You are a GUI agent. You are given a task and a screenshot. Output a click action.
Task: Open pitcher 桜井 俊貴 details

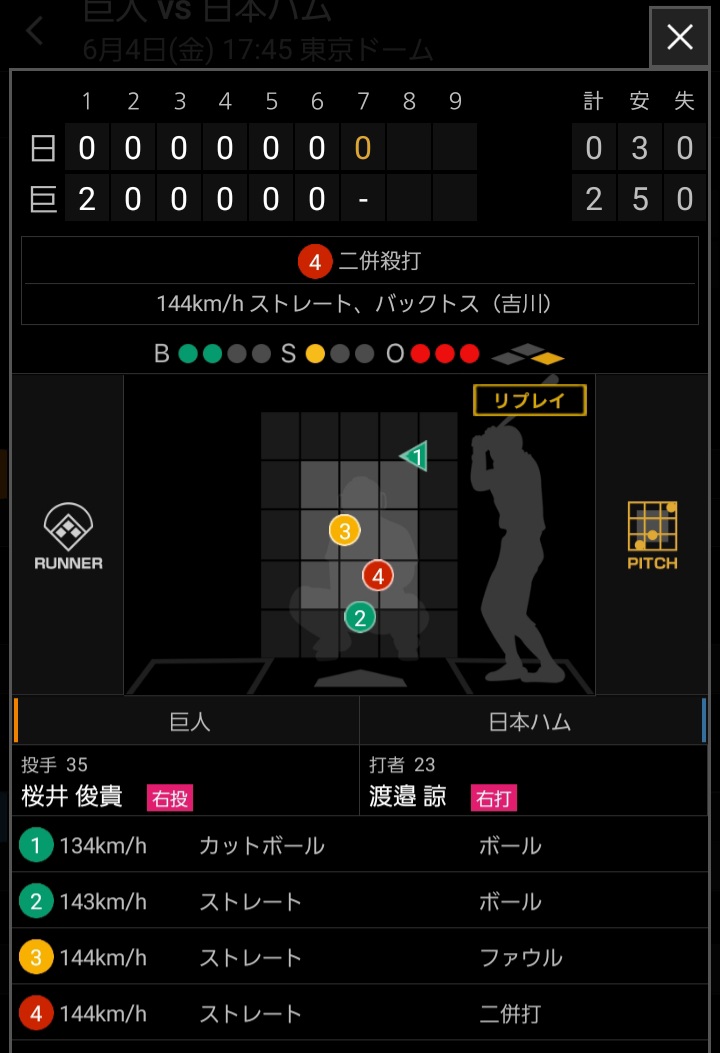coord(72,796)
